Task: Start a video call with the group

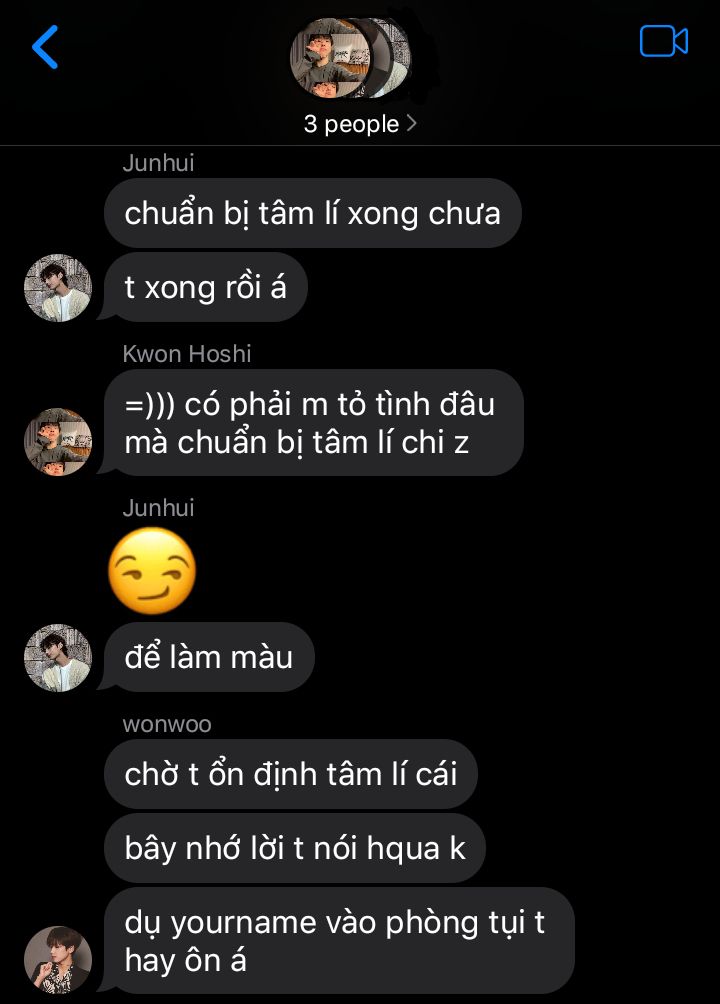Action: tap(663, 42)
